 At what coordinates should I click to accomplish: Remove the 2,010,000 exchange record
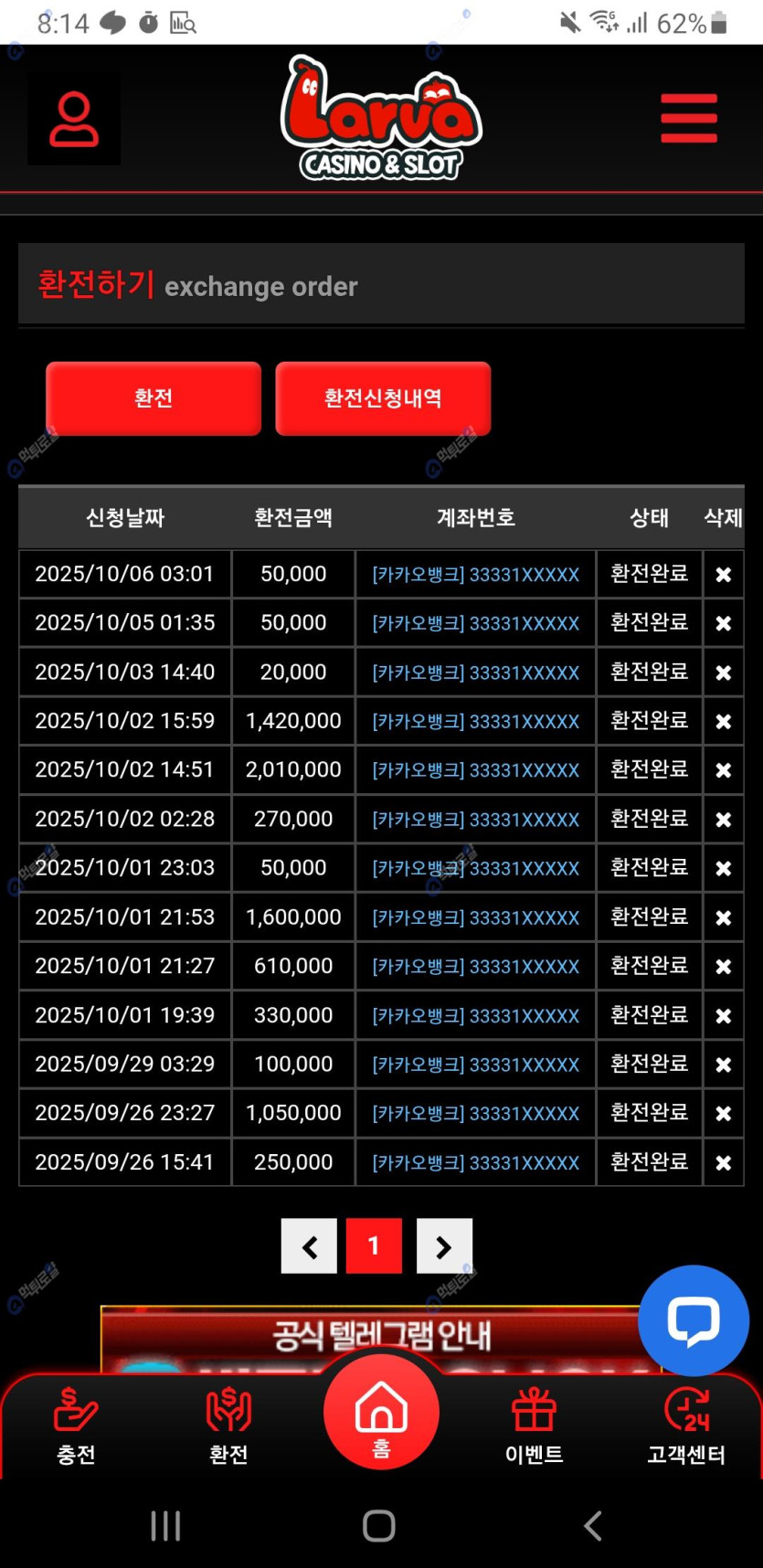723,770
